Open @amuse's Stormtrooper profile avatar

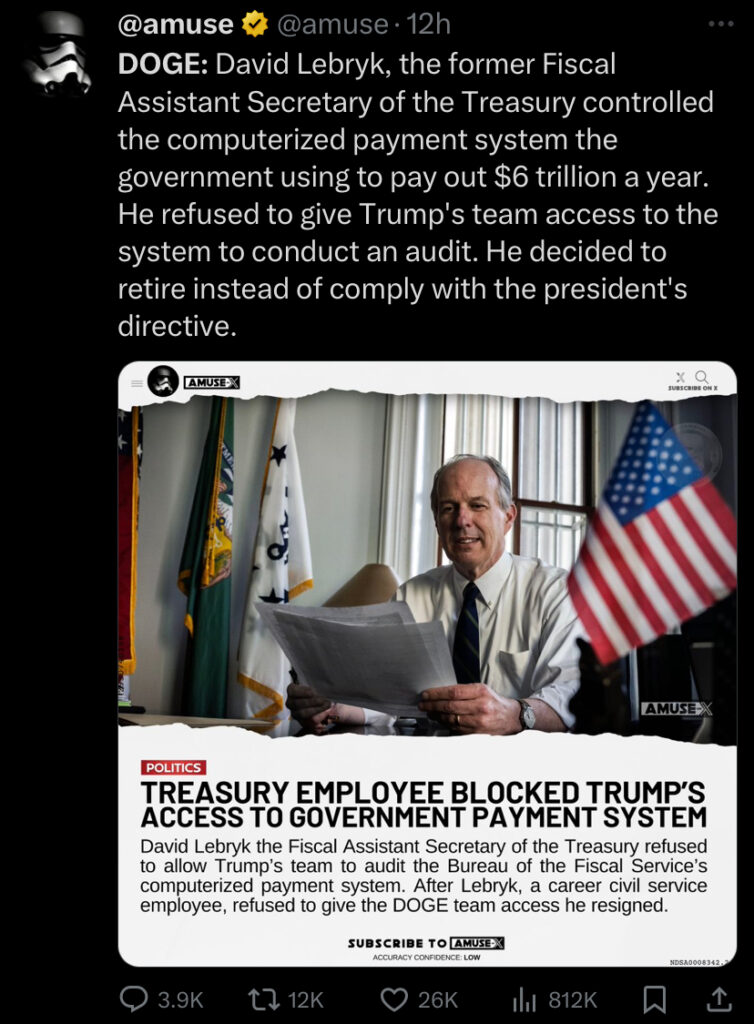pyautogui.click(x=58, y=52)
